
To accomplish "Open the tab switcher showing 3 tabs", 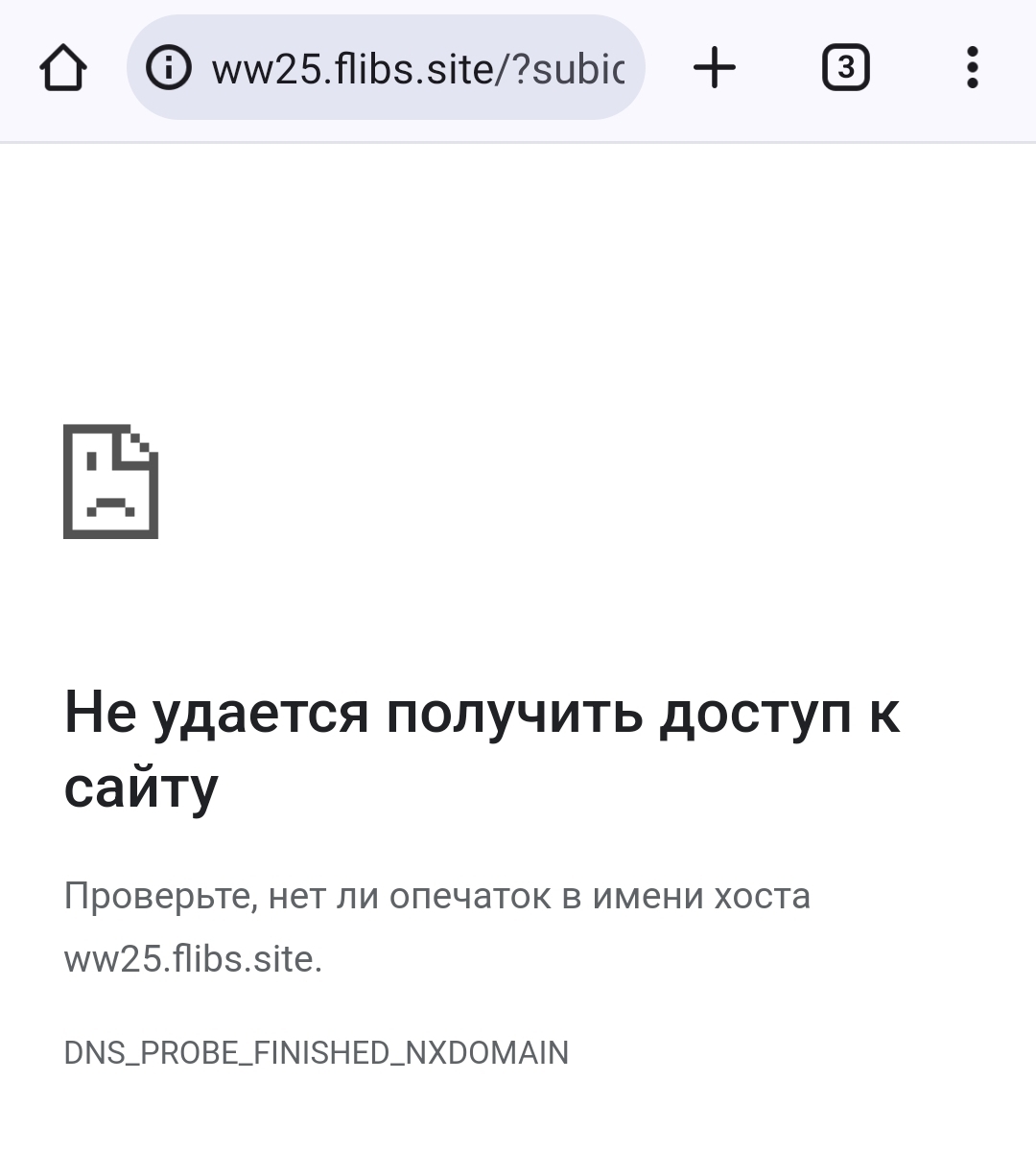I will [x=845, y=68].
